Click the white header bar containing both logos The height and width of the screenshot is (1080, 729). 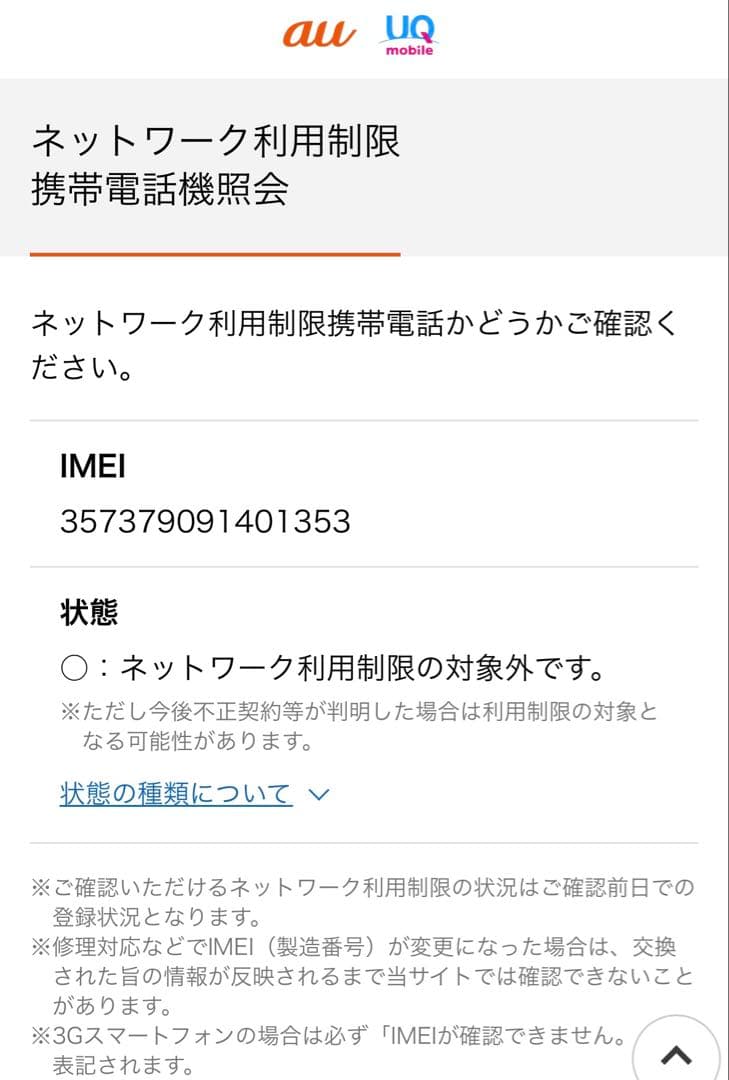pos(365,39)
